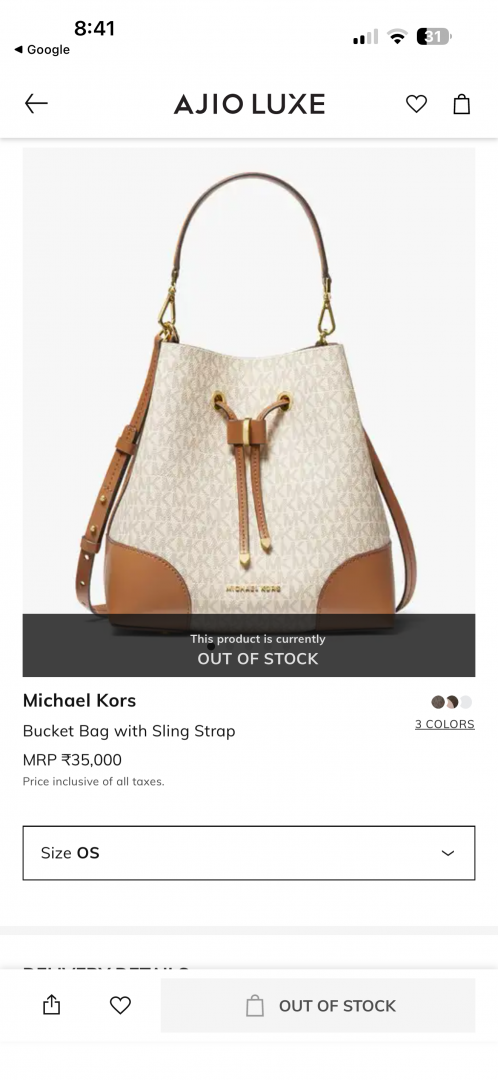Tap the OUT OF STOCK button at the bottom

pyautogui.click(x=318, y=1006)
